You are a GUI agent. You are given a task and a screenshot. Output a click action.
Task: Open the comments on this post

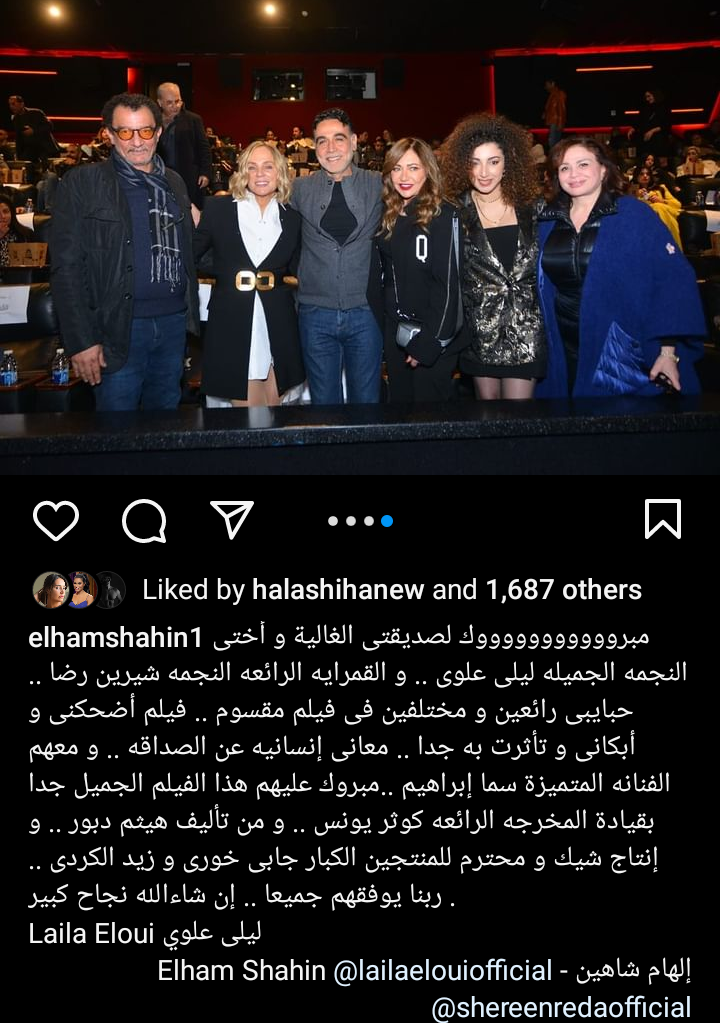(x=144, y=520)
